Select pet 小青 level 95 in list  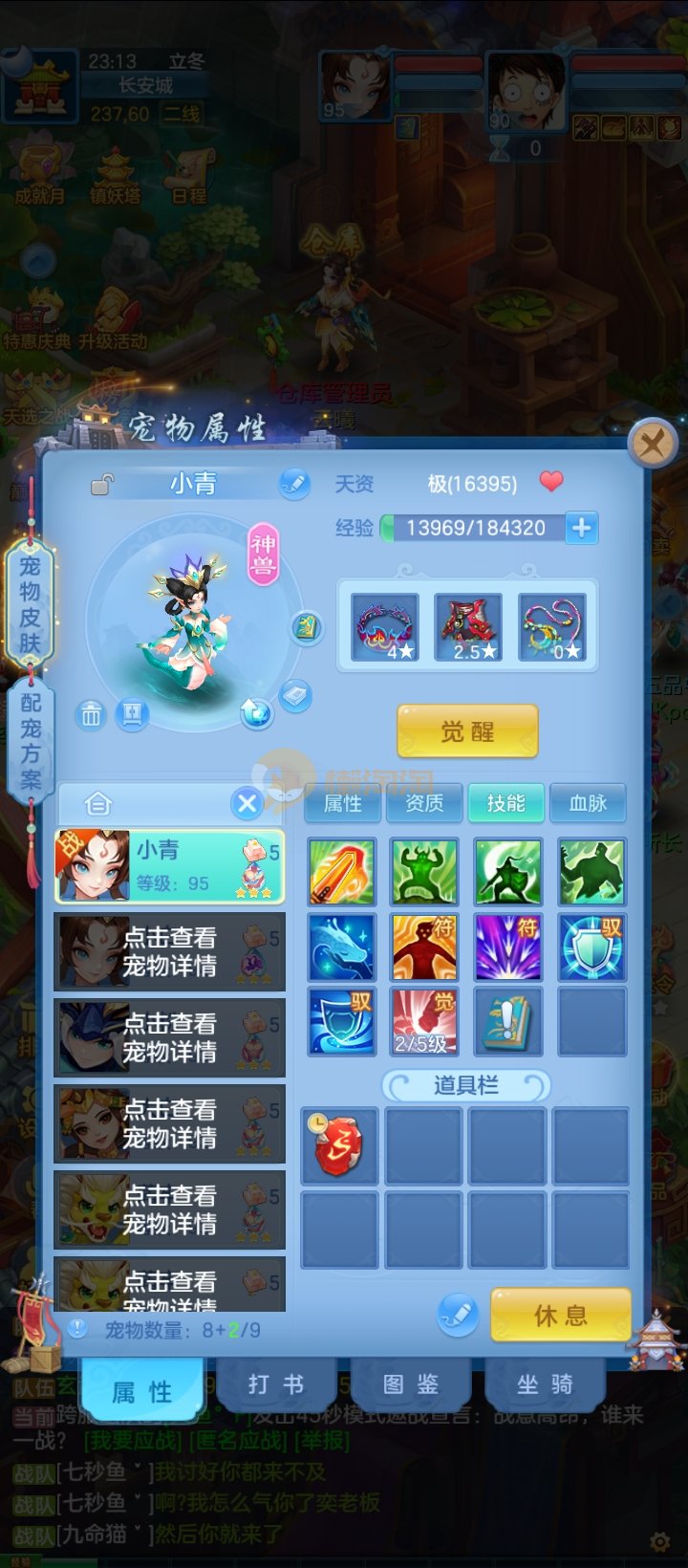coord(169,866)
